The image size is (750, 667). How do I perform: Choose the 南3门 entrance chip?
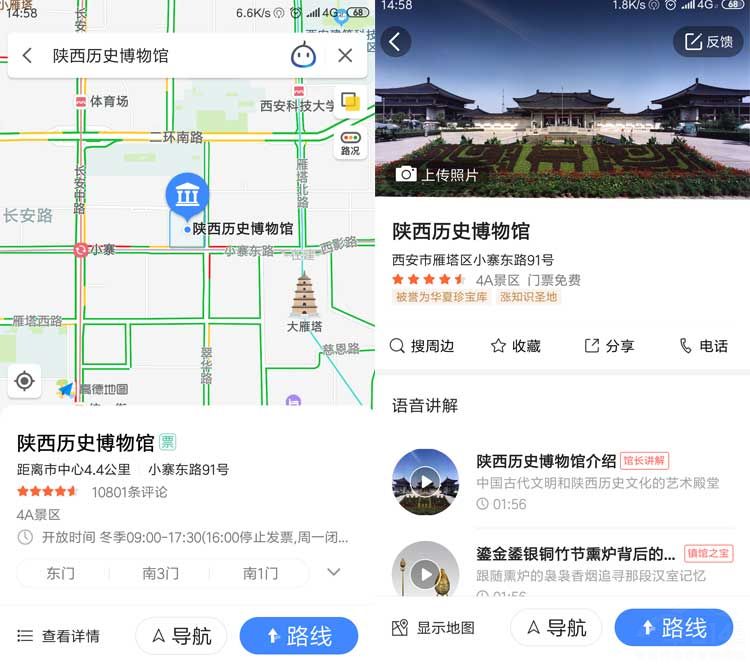(160, 573)
